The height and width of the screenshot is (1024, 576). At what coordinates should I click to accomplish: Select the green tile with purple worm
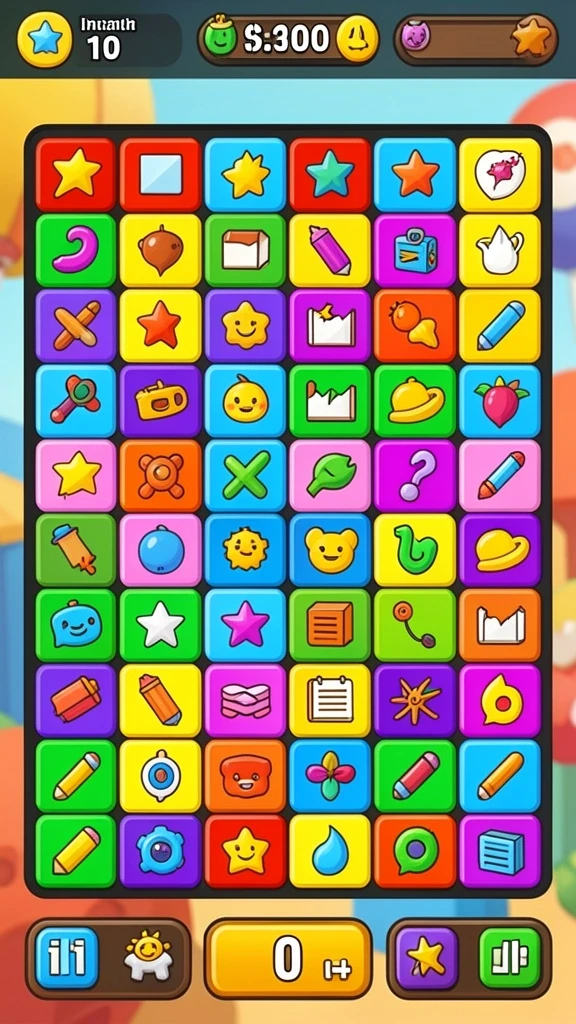[75, 250]
